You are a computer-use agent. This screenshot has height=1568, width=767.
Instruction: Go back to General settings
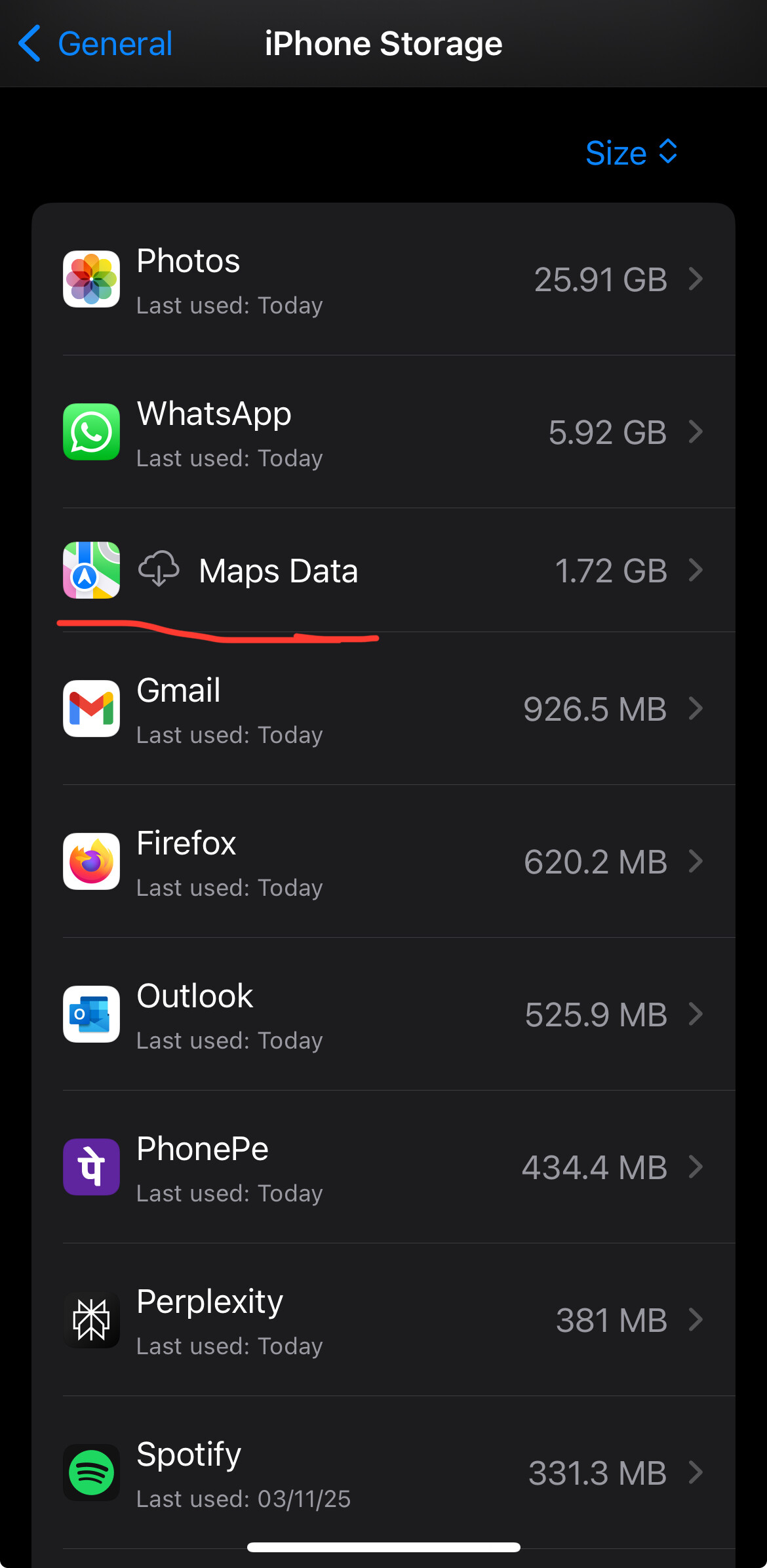tap(96, 44)
